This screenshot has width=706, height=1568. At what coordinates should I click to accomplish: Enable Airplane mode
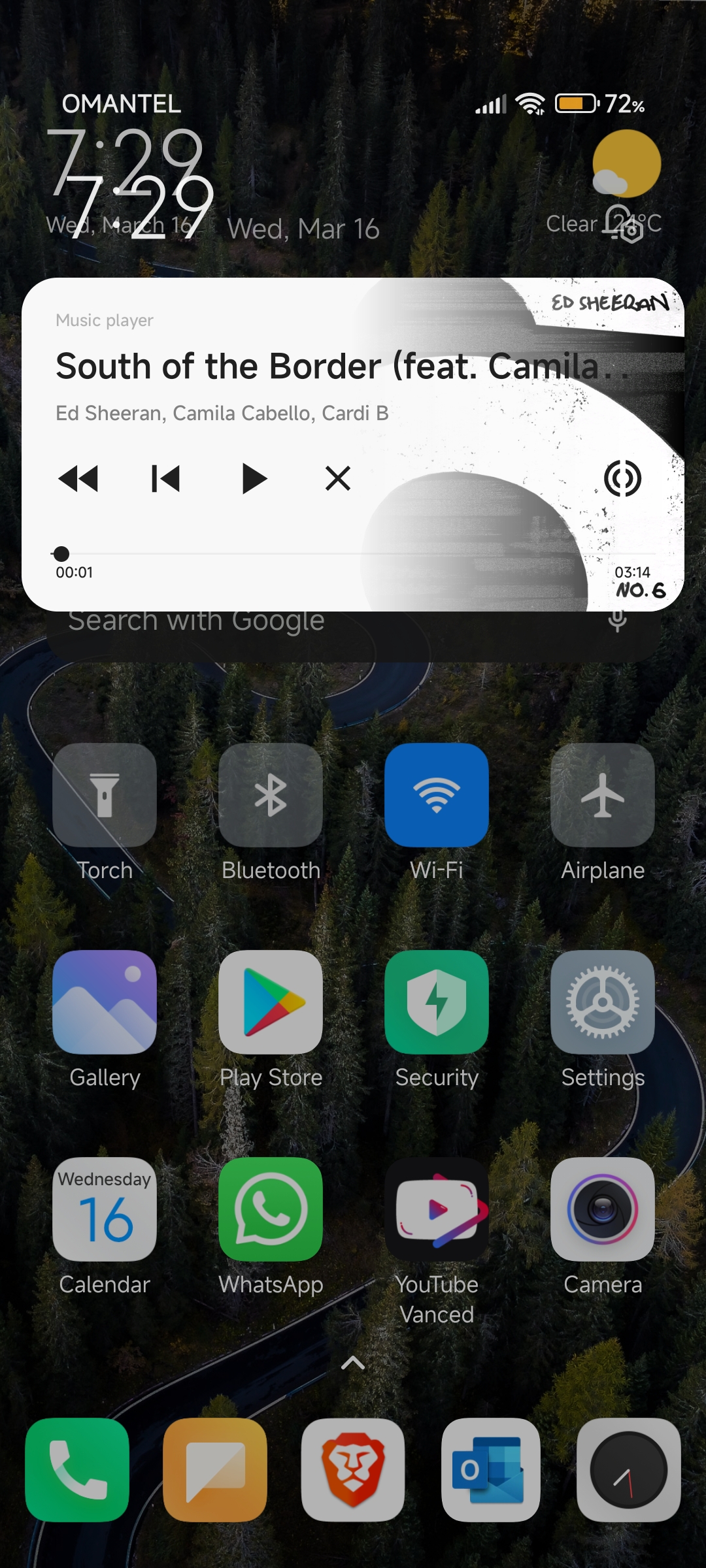point(603,795)
